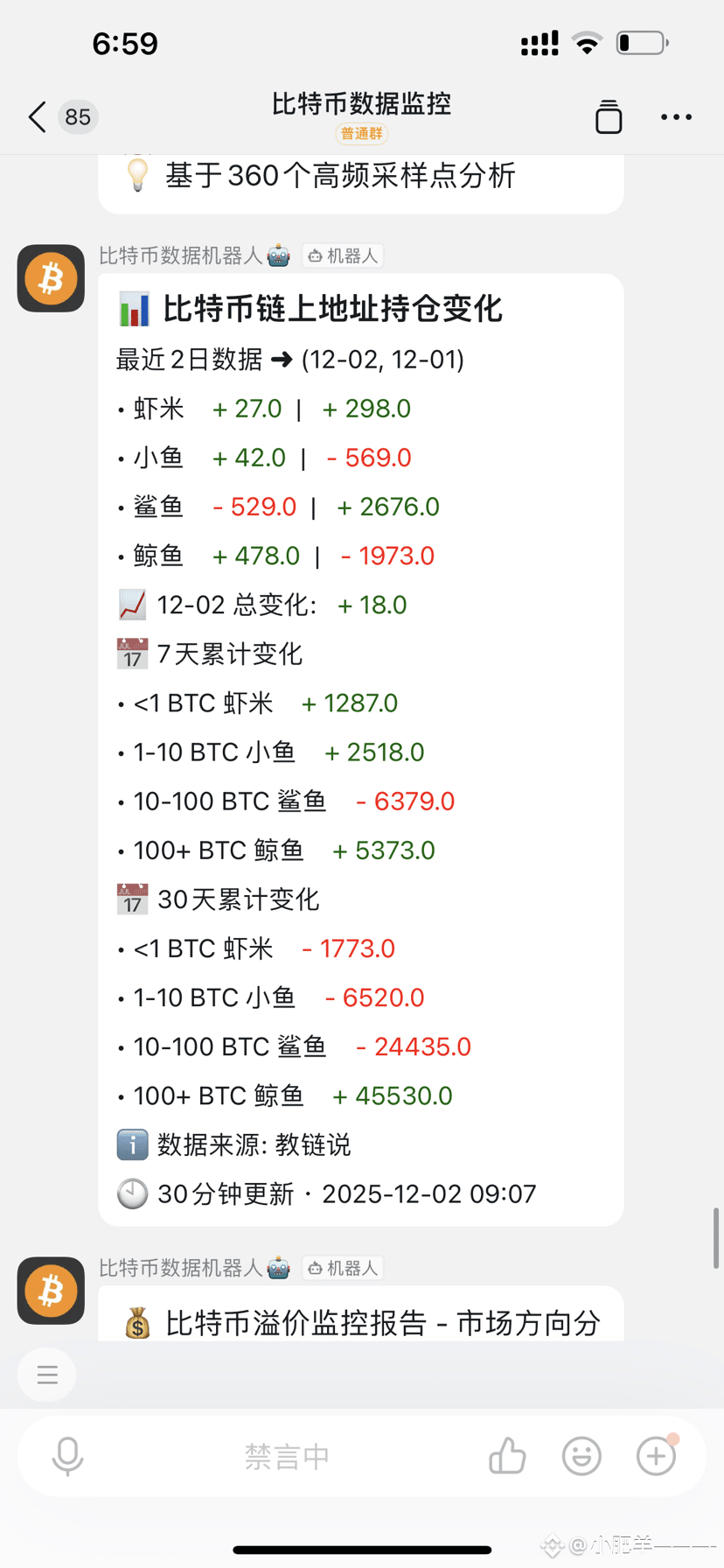724x1568 pixels.
Task: Open the plus attachment menu
Action: click(656, 1456)
